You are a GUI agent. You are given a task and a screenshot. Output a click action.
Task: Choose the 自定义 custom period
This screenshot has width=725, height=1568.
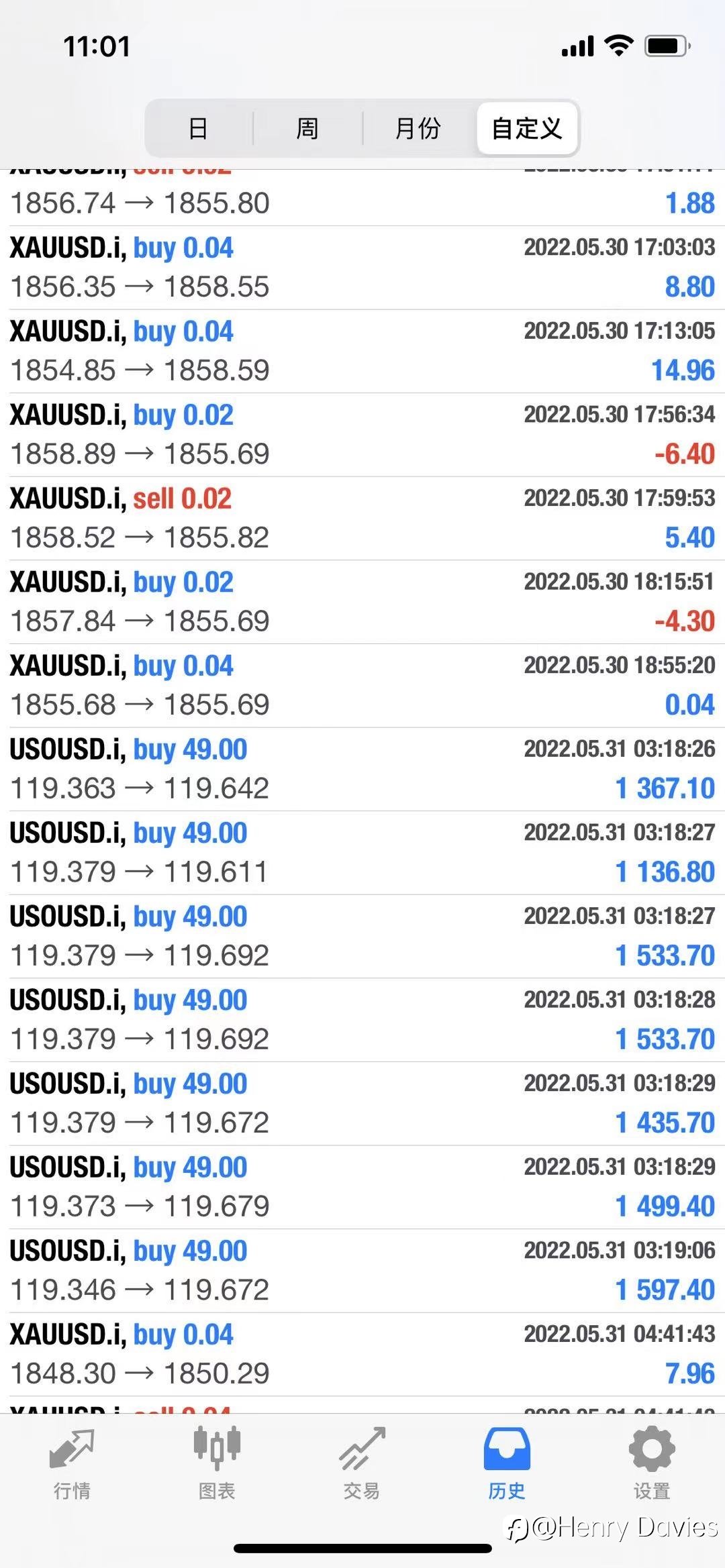click(527, 127)
